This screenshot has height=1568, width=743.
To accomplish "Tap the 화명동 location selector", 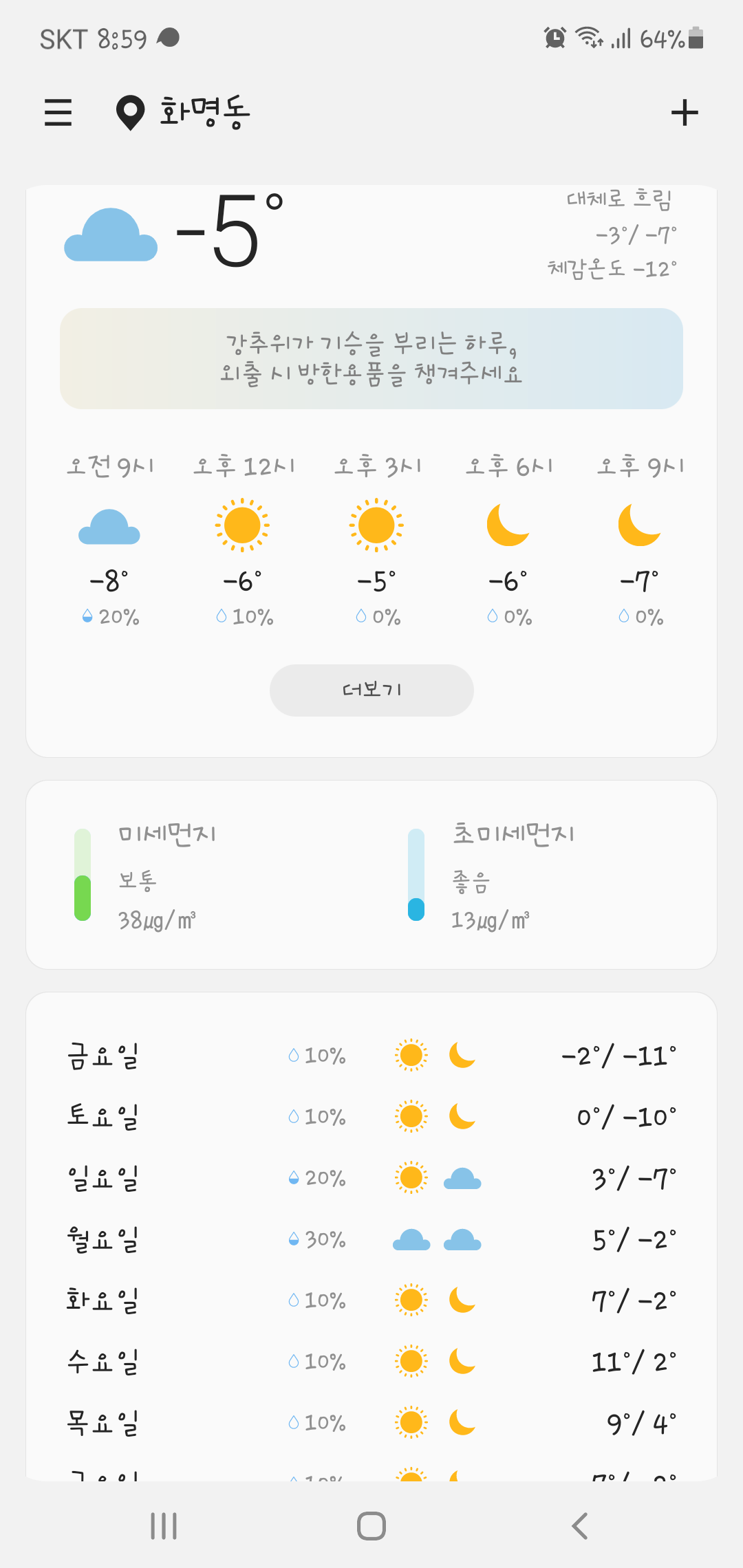I will click(x=184, y=112).
